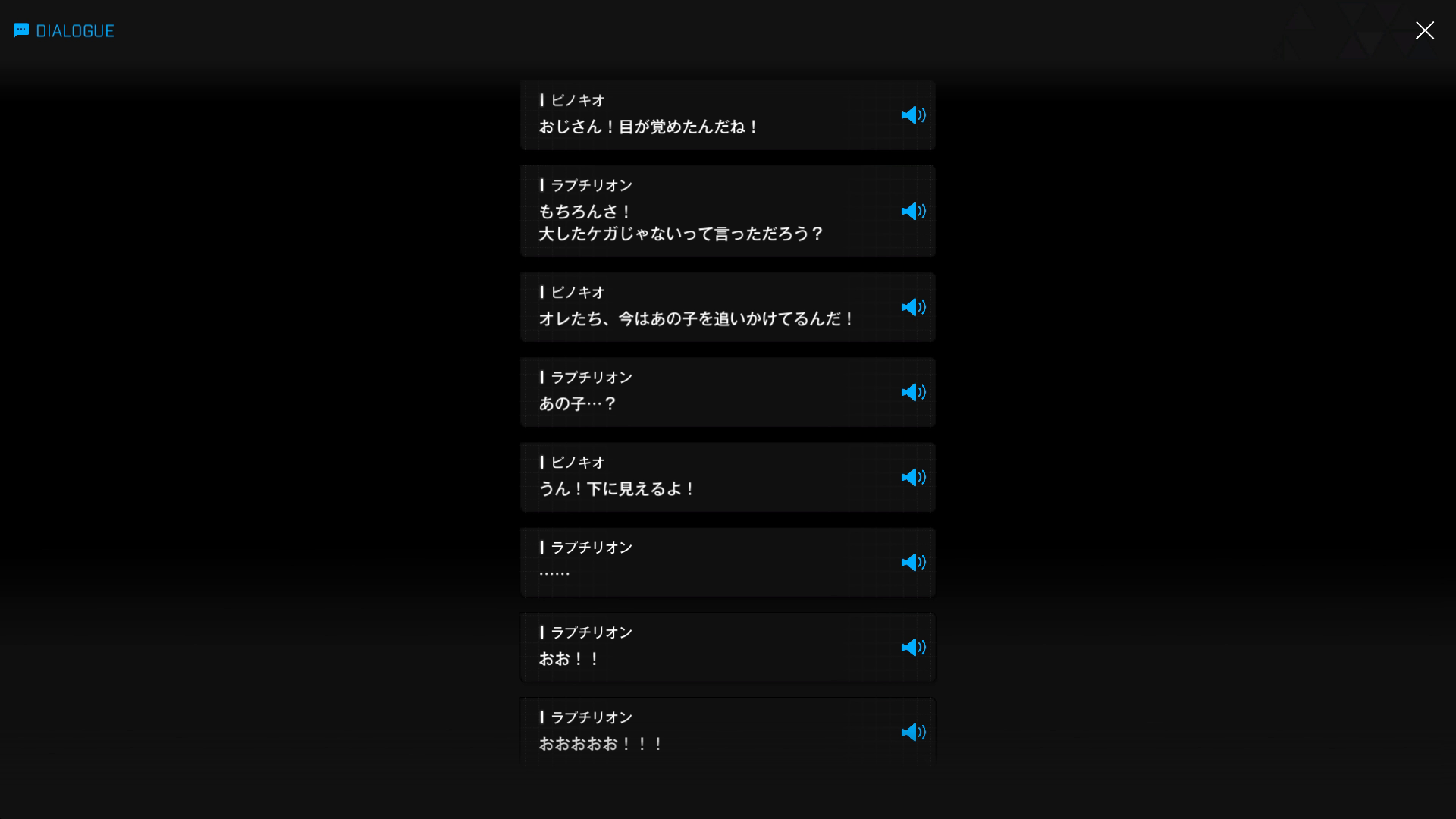Play voice for 'おじさん！目が覚めたんだね！'
Viewport: 1456px width, 819px height.
click(913, 115)
